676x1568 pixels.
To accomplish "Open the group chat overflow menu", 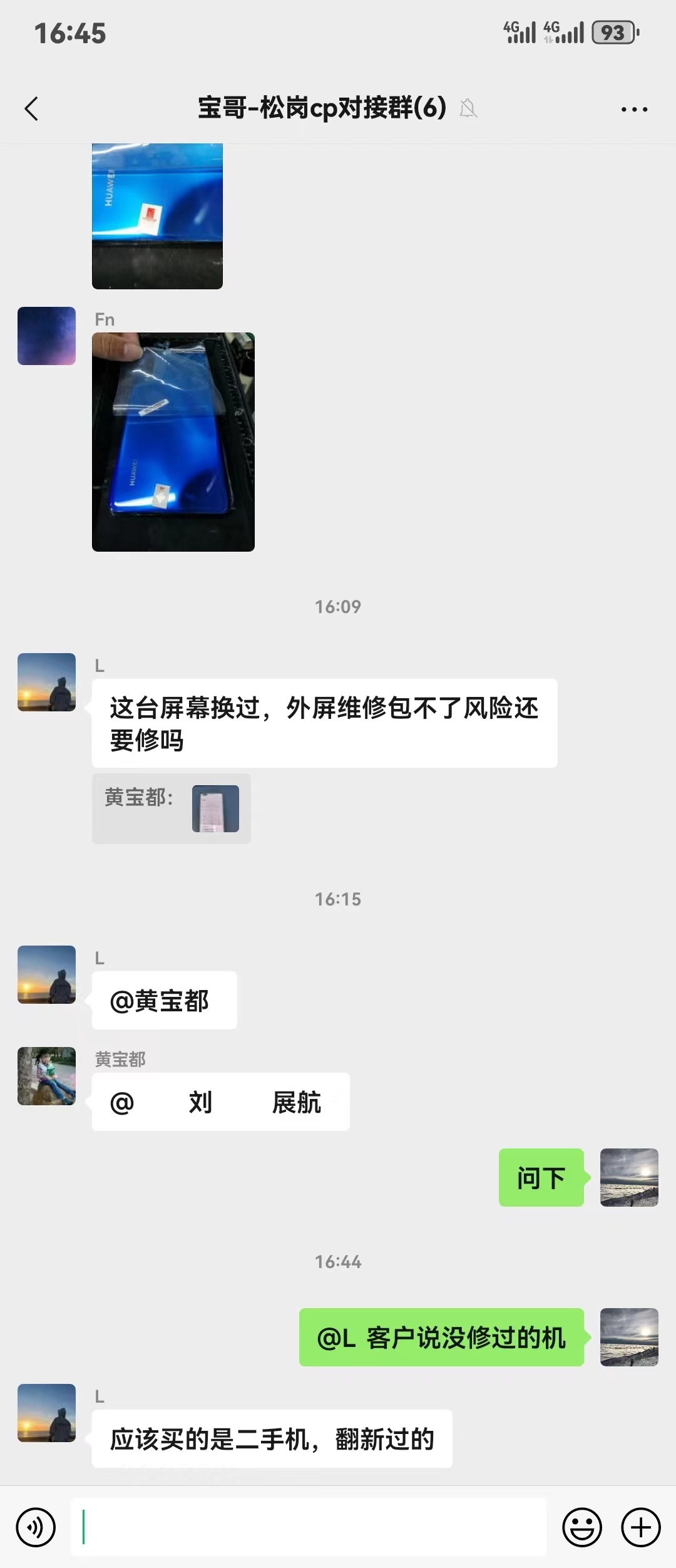I will [634, 109].
